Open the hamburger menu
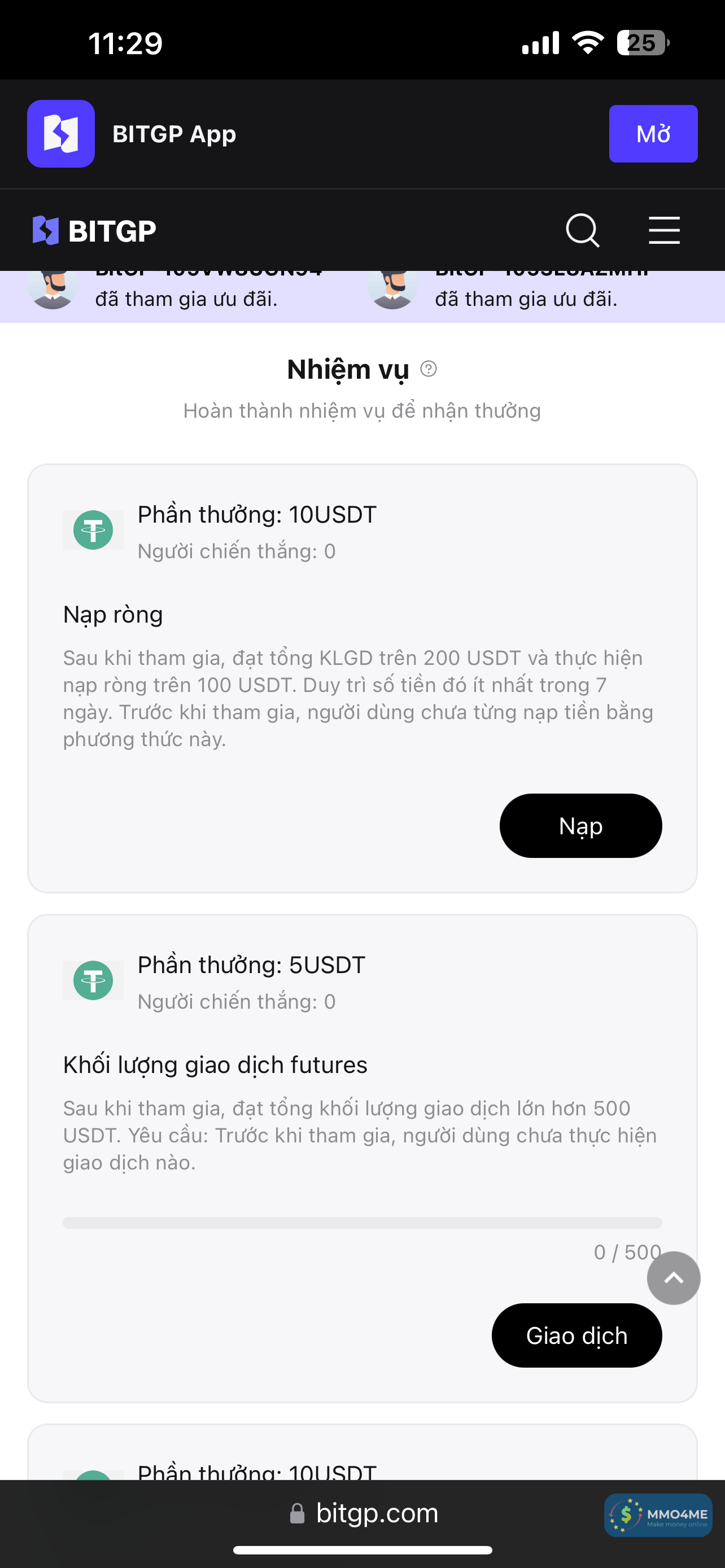725x1568 pixels. (x=663, y=231)
